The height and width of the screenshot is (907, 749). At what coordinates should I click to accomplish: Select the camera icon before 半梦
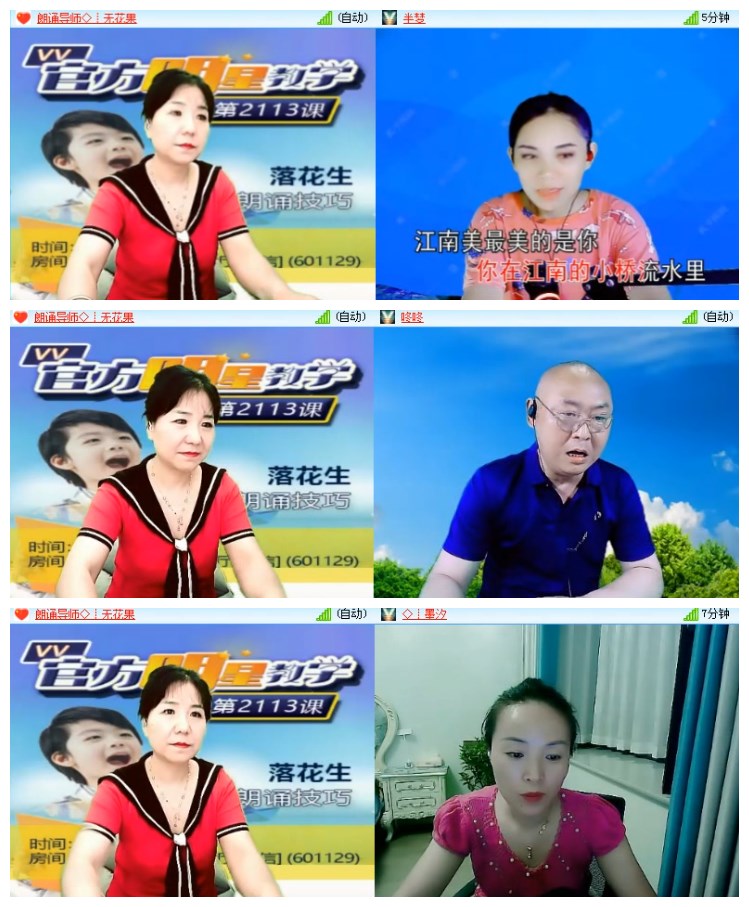389,15
